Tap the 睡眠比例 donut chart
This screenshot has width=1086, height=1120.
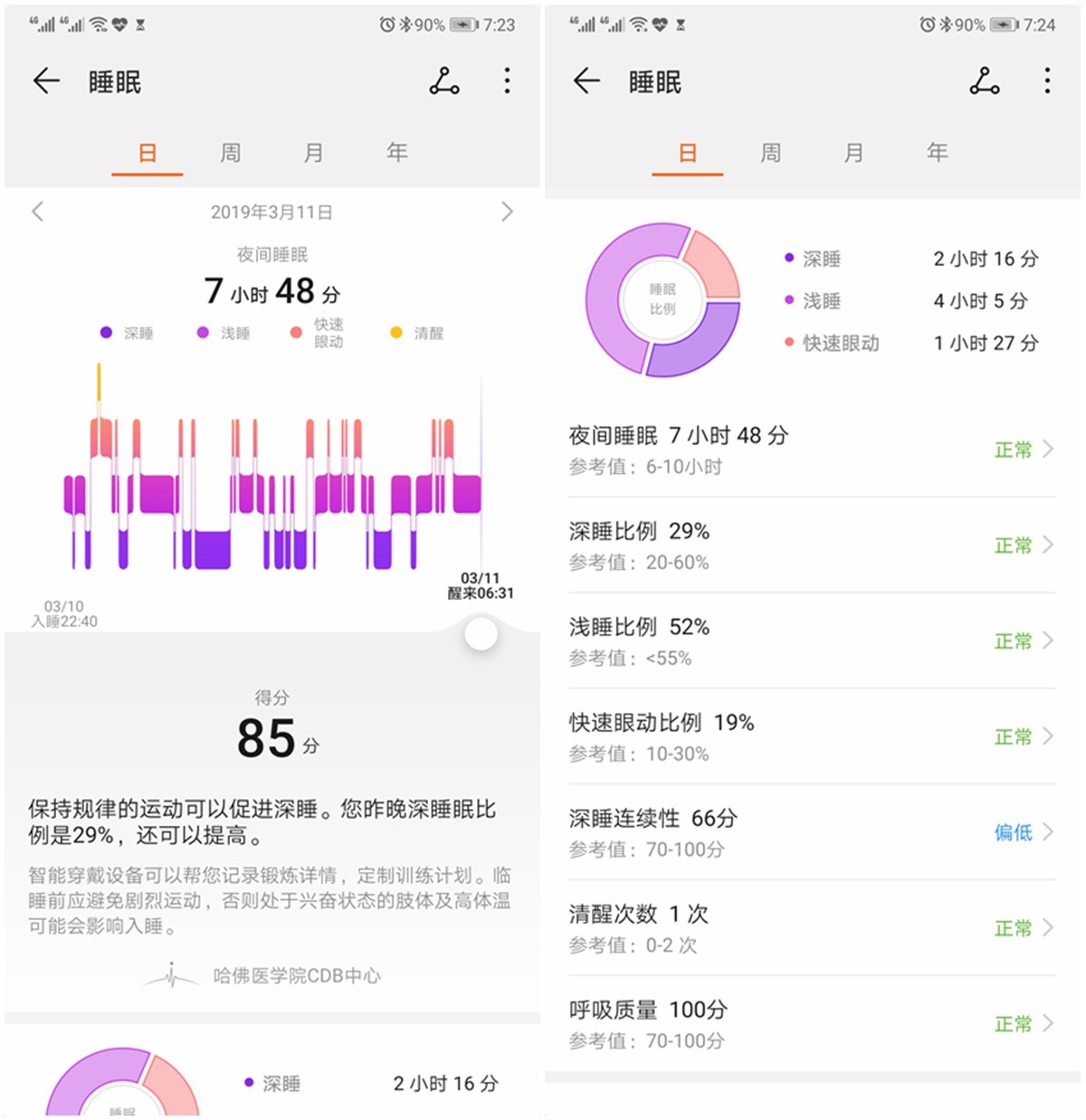point(662,301)
